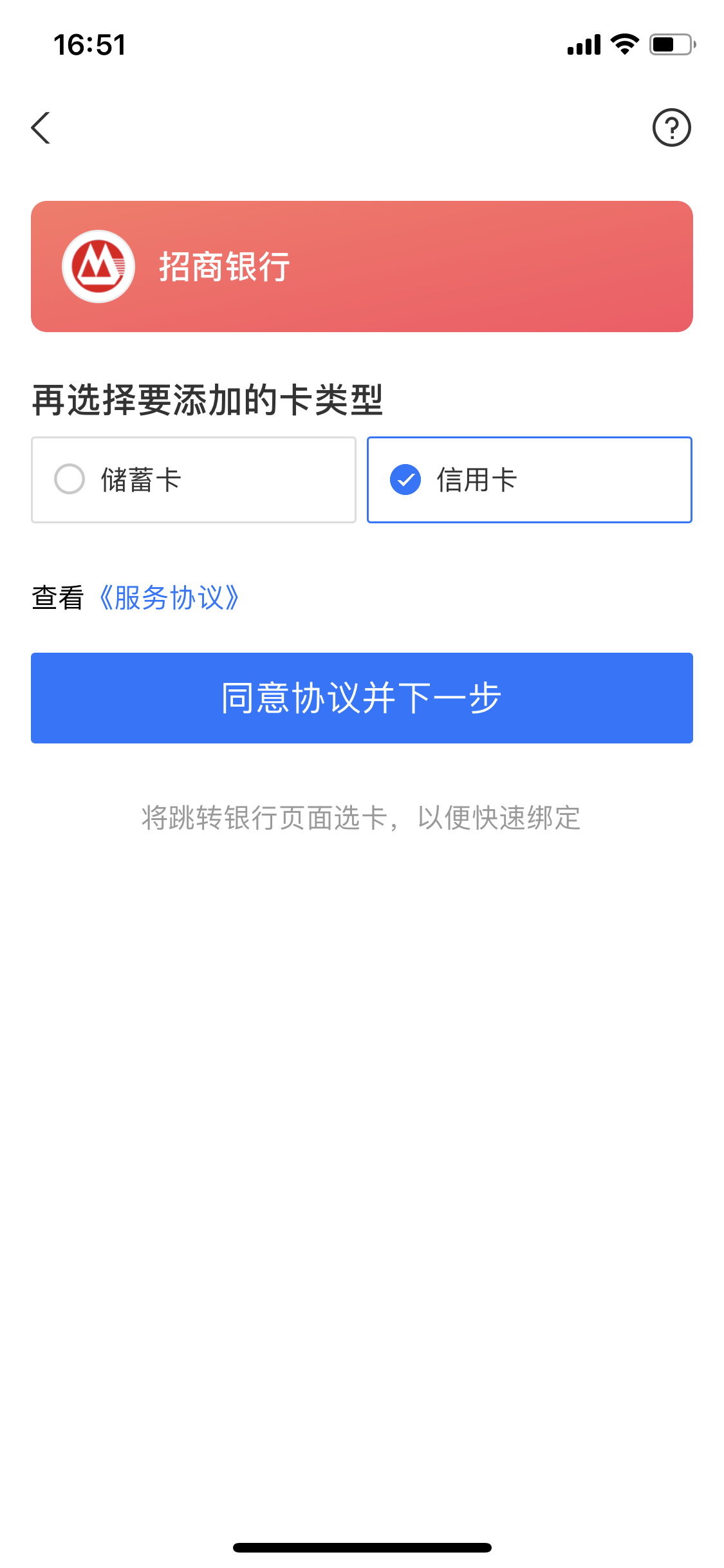Go back to the previous page

click(41, 127)
